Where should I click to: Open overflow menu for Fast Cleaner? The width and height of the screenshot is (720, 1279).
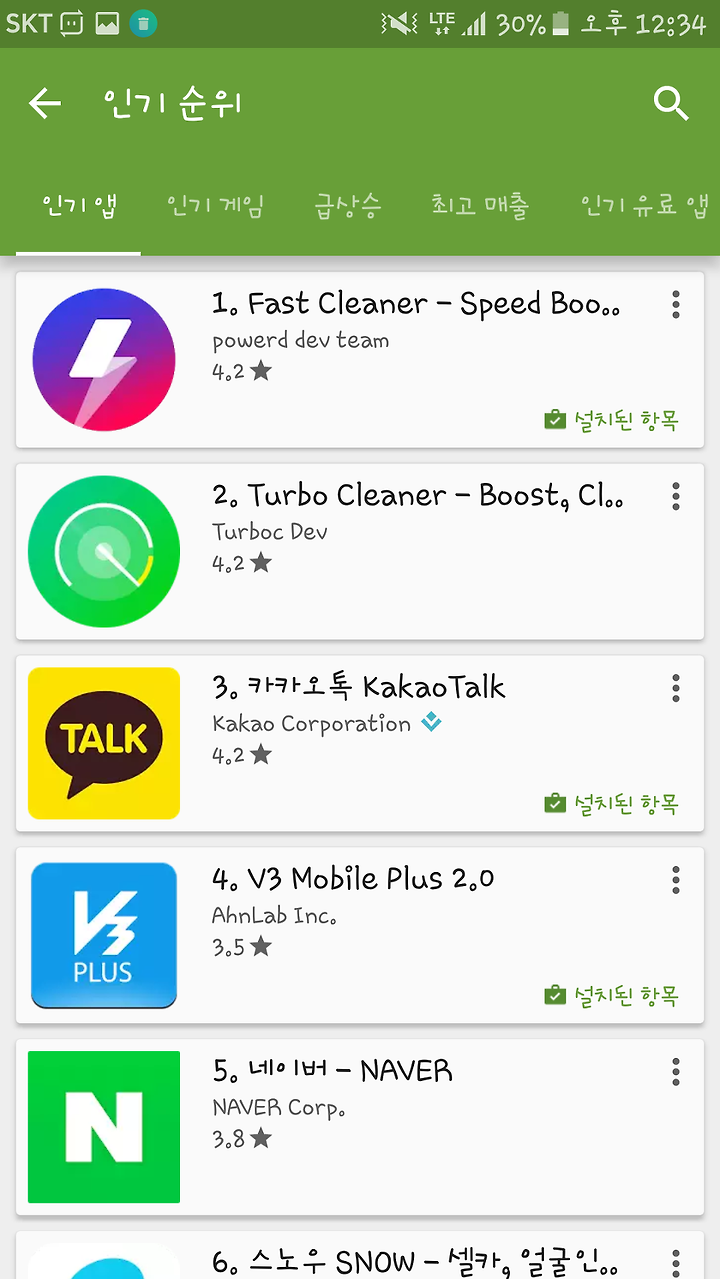pos(676,304)
